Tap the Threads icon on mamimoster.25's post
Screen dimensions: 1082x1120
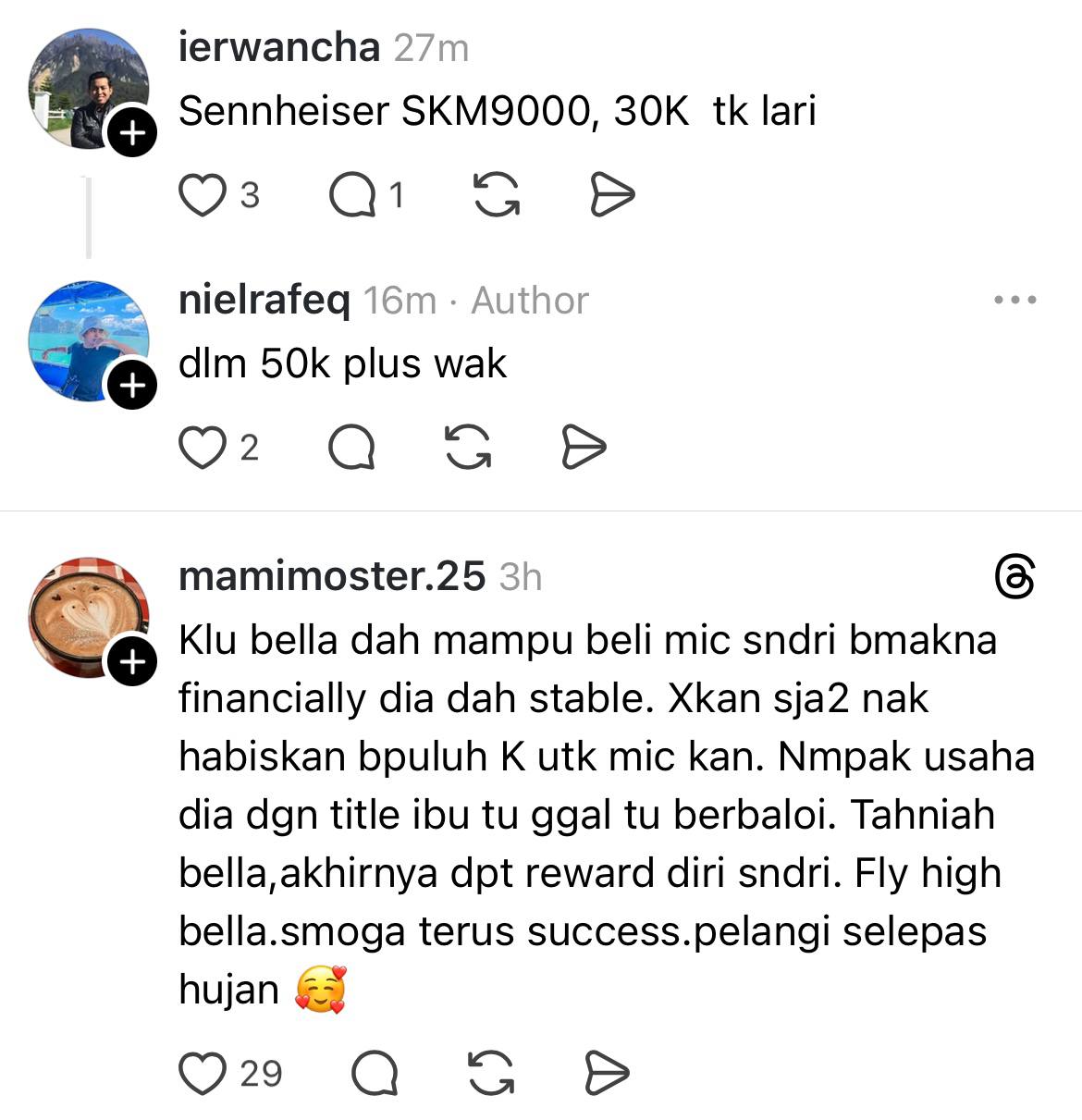coord(1014,578)
